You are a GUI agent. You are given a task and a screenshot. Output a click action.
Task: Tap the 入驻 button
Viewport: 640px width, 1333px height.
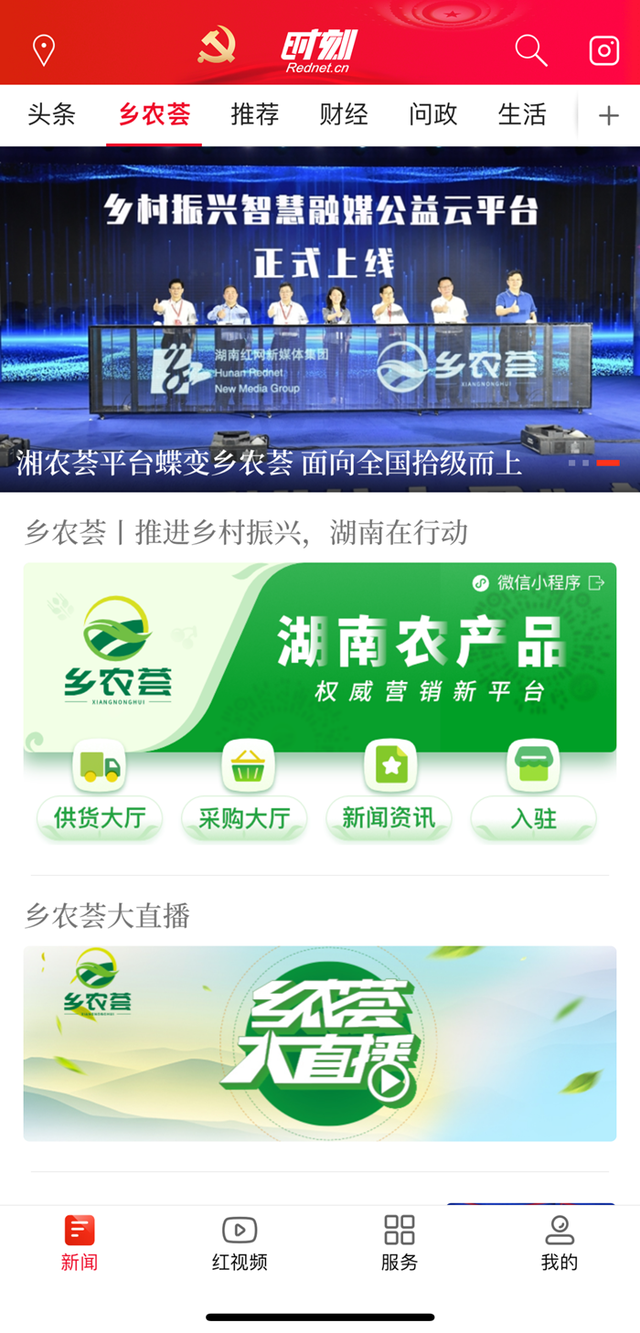[x=533, y=817]
